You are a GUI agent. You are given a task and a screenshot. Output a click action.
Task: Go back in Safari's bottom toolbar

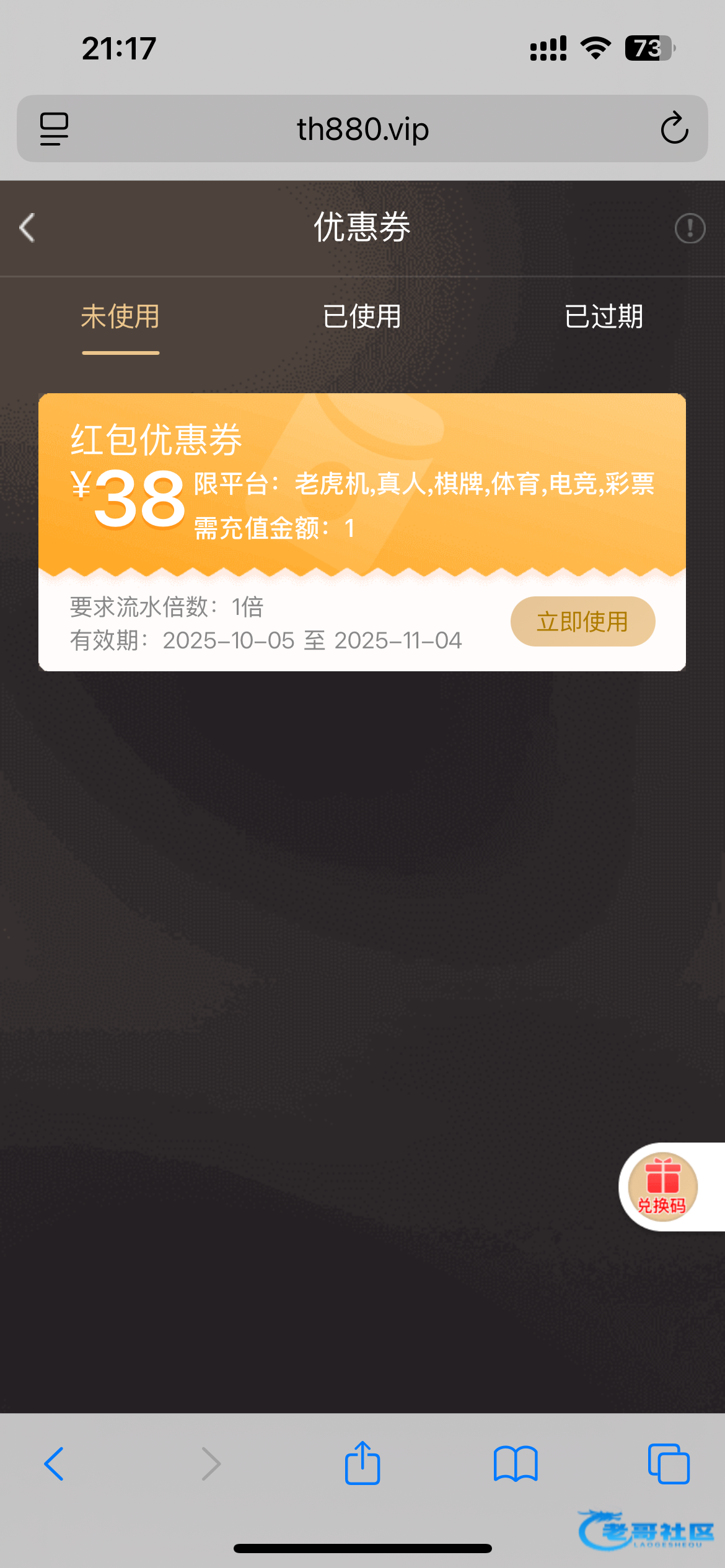[54, 1464]
